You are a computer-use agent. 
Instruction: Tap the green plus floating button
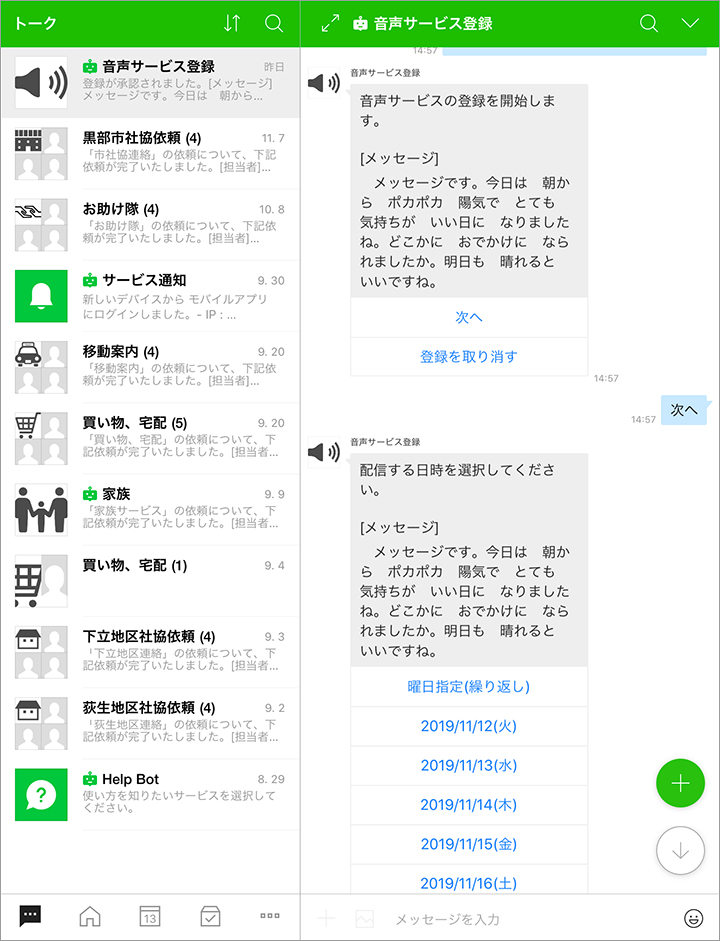pyautogui.click(x=680, y=784)
